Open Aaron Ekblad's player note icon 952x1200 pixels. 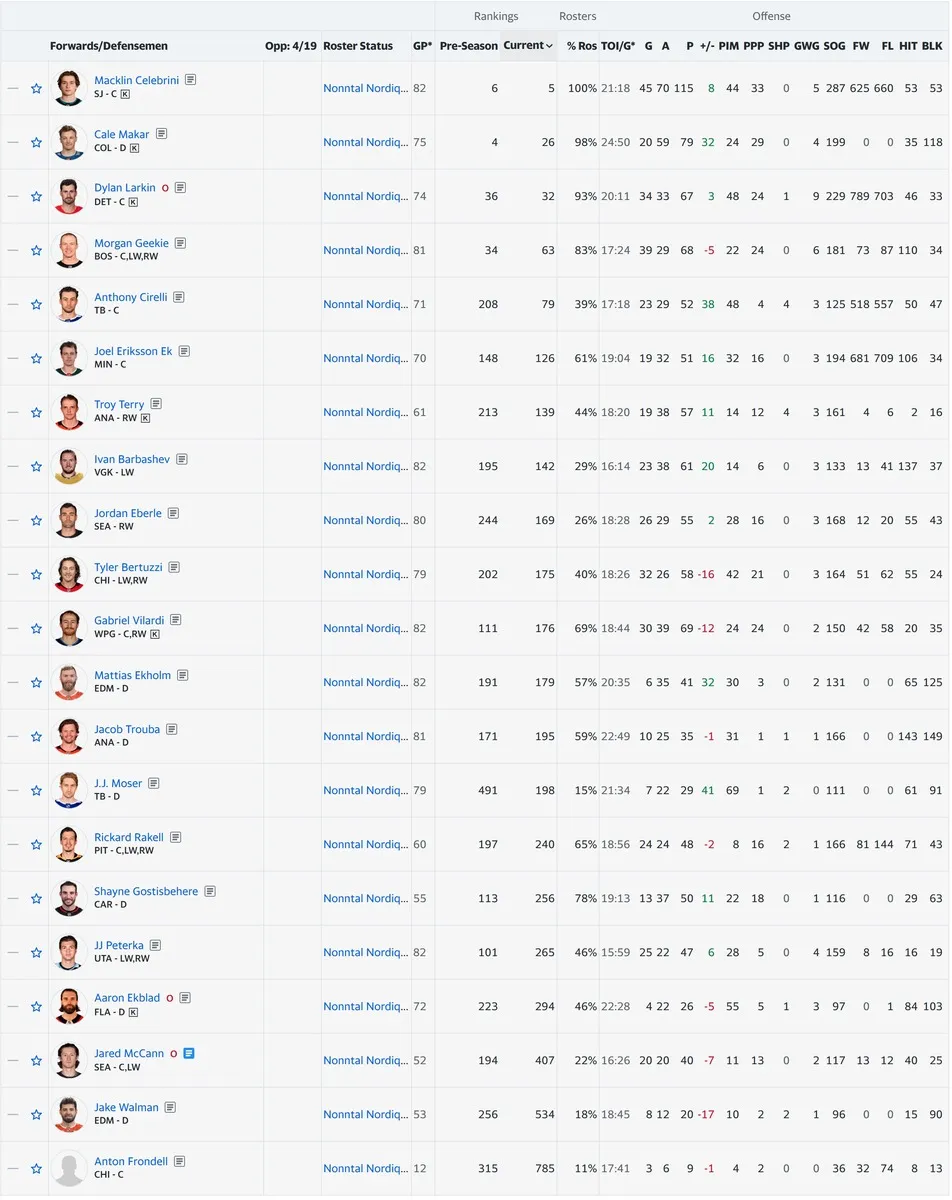click(x=185, y=998)
